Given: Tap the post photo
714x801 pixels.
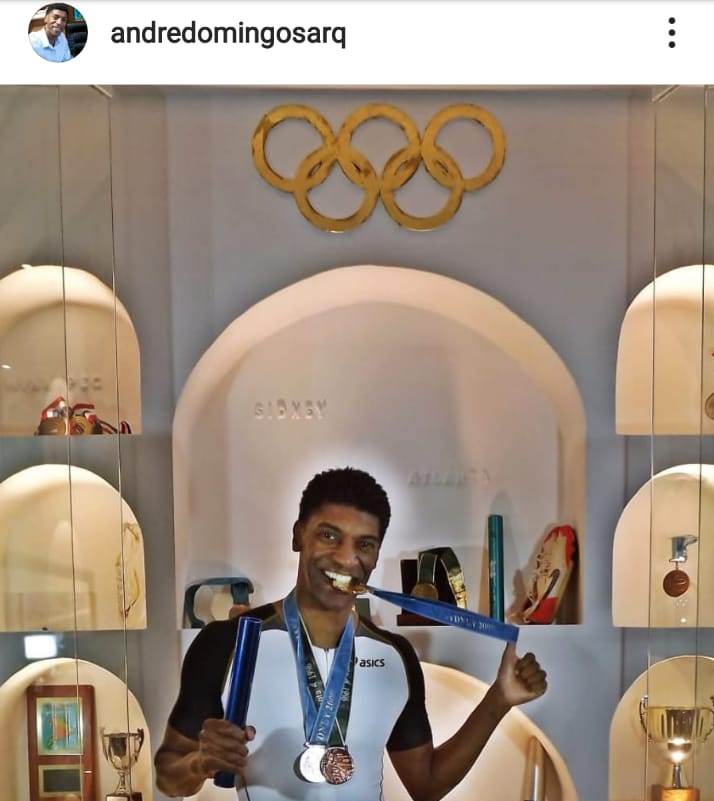Looking at the screenshot, I should (357, 440).
